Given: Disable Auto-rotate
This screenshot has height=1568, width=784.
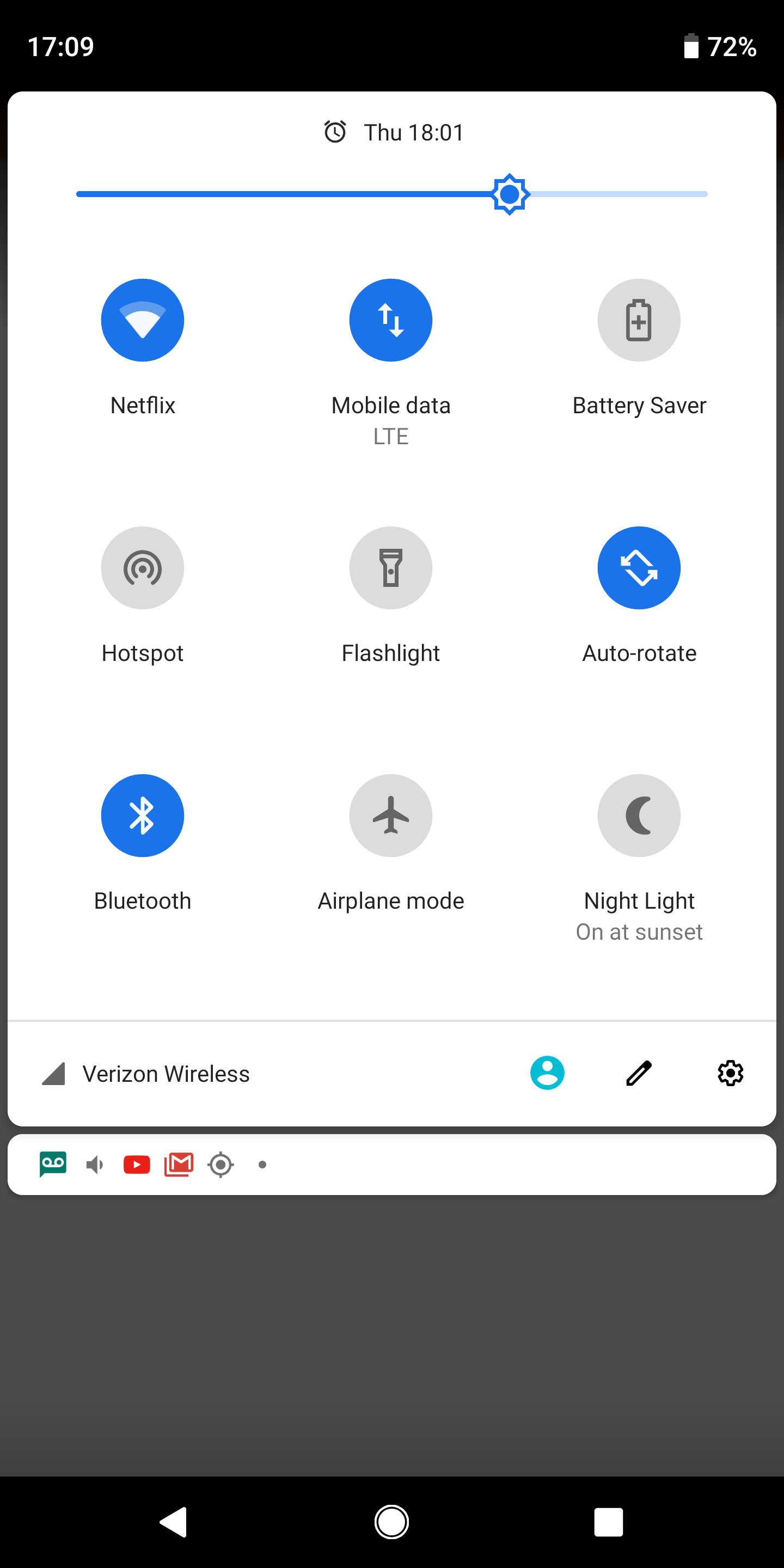Looking at the screenshot, I should click(639, 568).
